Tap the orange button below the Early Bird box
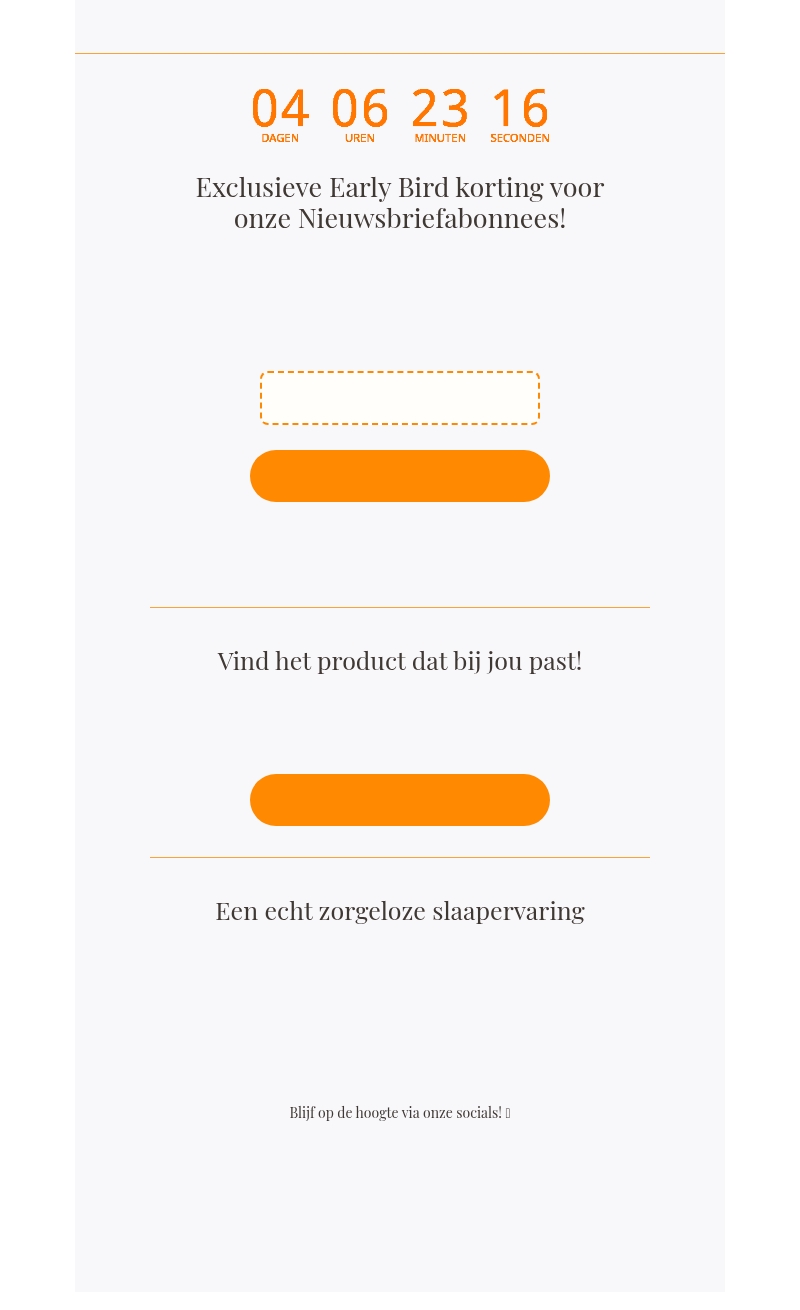800x1310 pixels. [x=400, y=476]
